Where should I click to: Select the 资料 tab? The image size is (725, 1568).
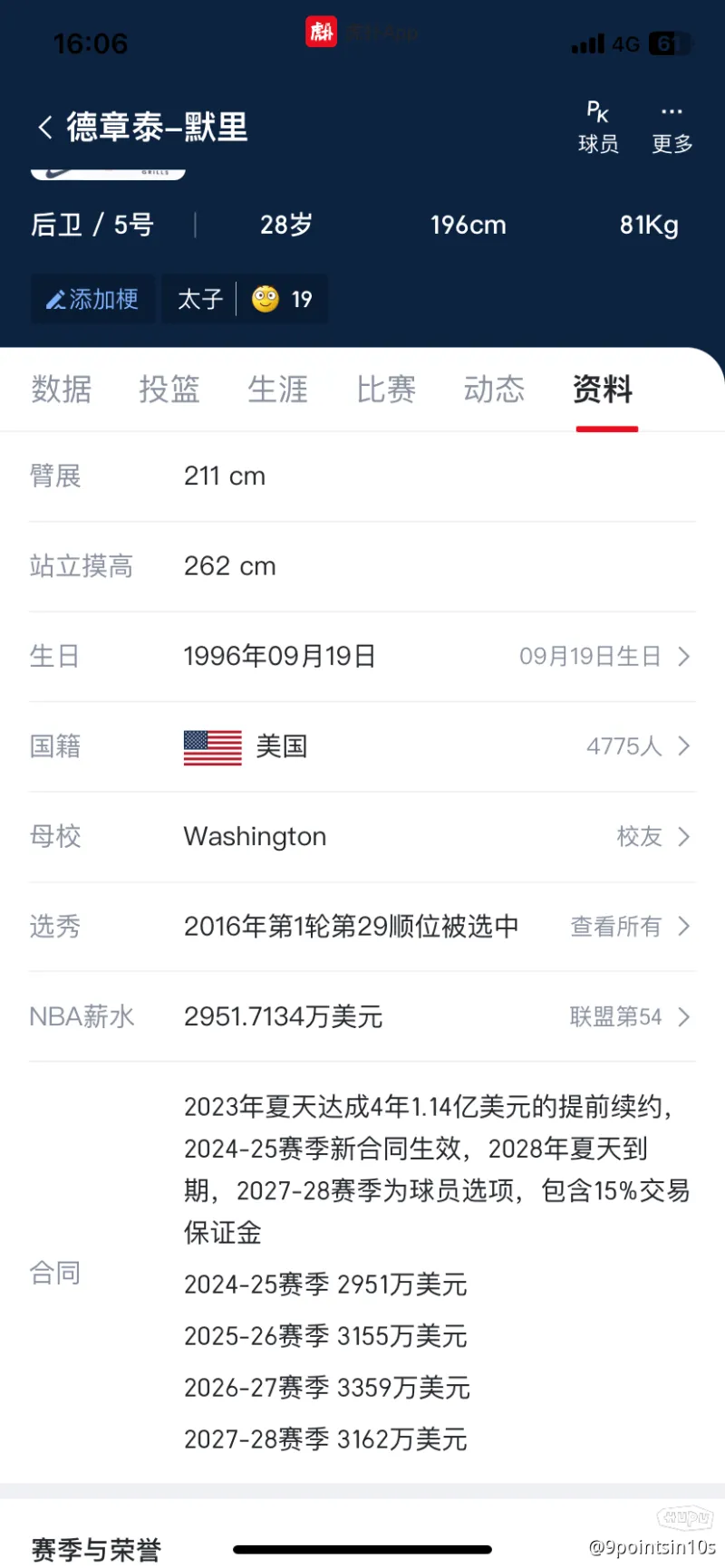tap(604, 390)
